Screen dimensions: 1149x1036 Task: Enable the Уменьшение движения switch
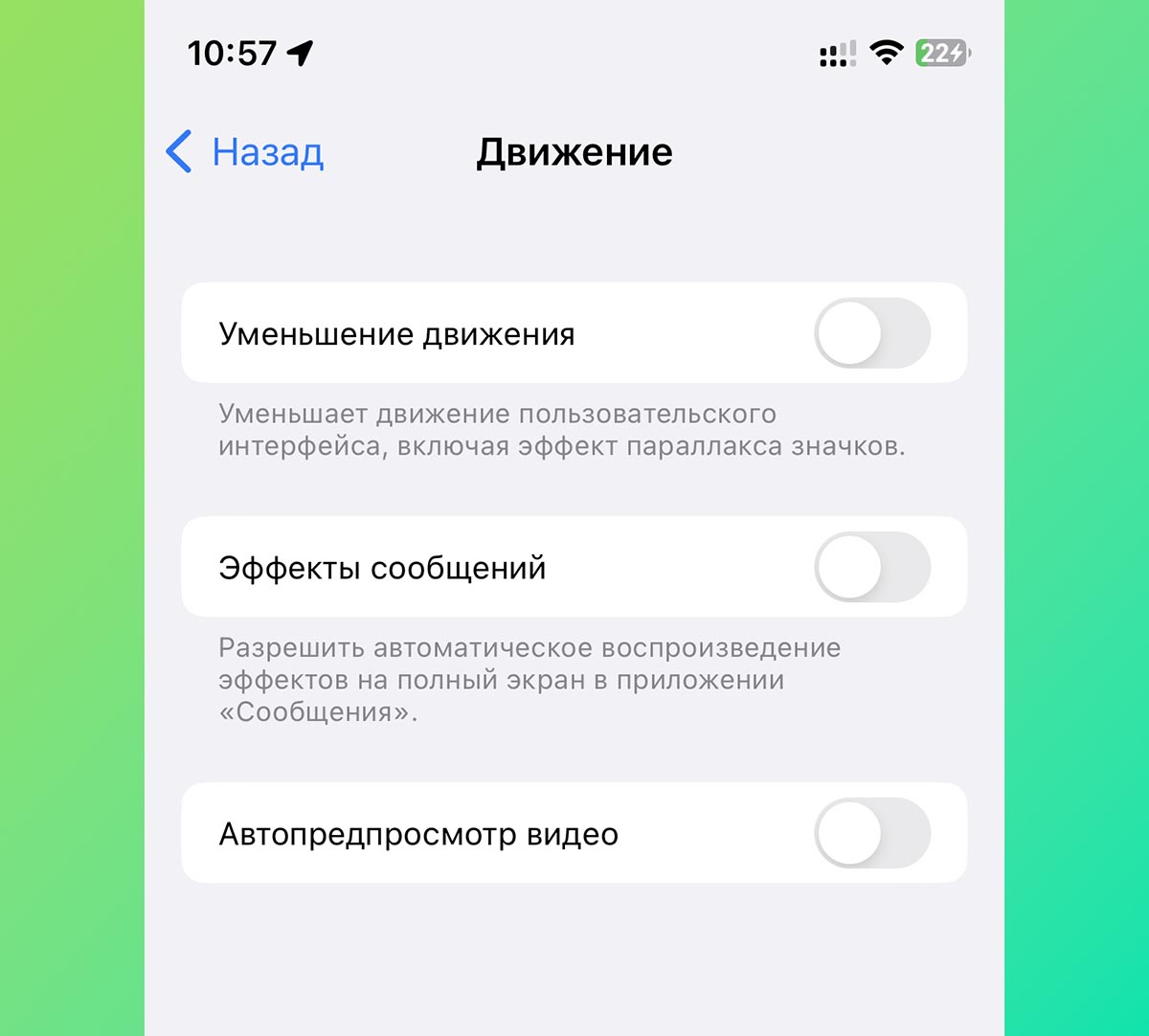pos(871,333)
